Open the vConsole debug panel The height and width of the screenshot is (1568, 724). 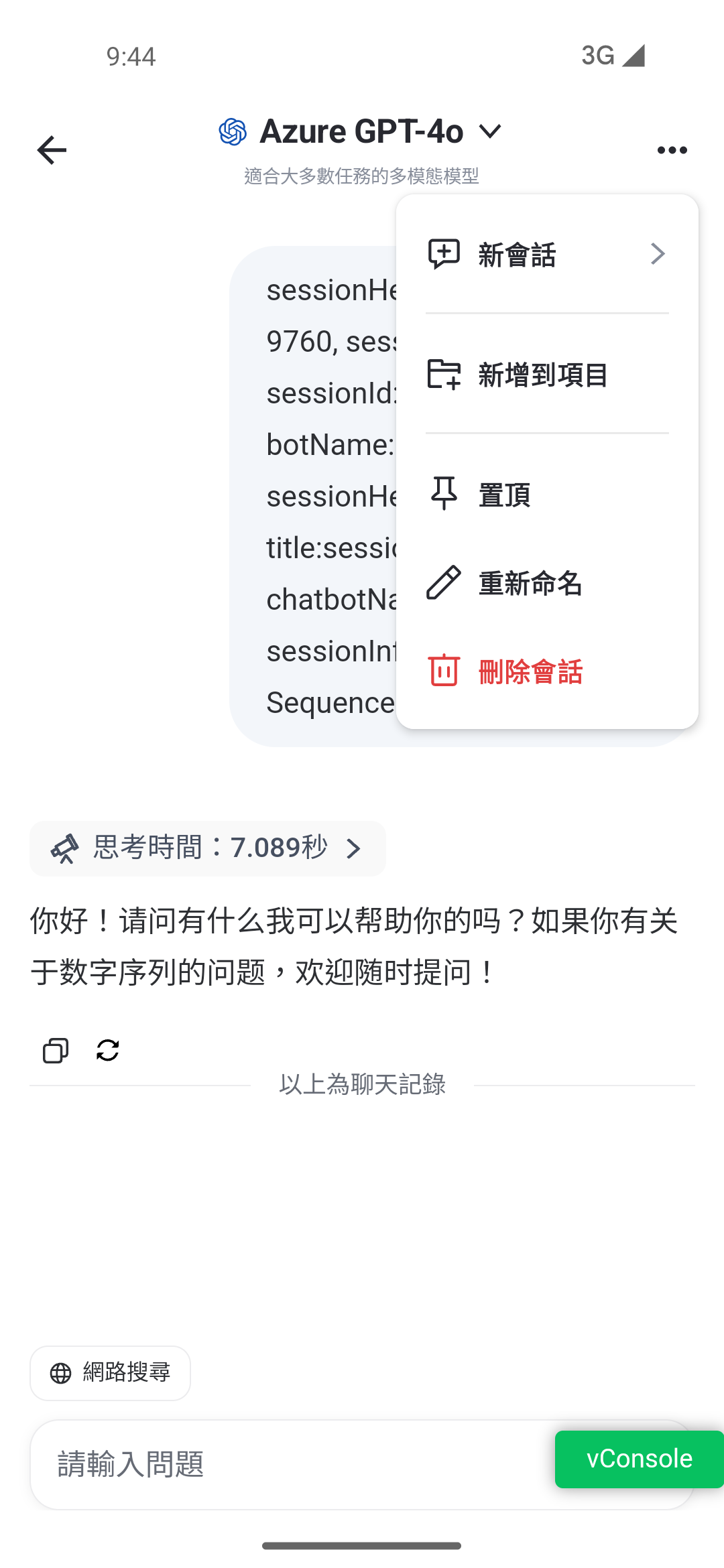click(639, 1459)
